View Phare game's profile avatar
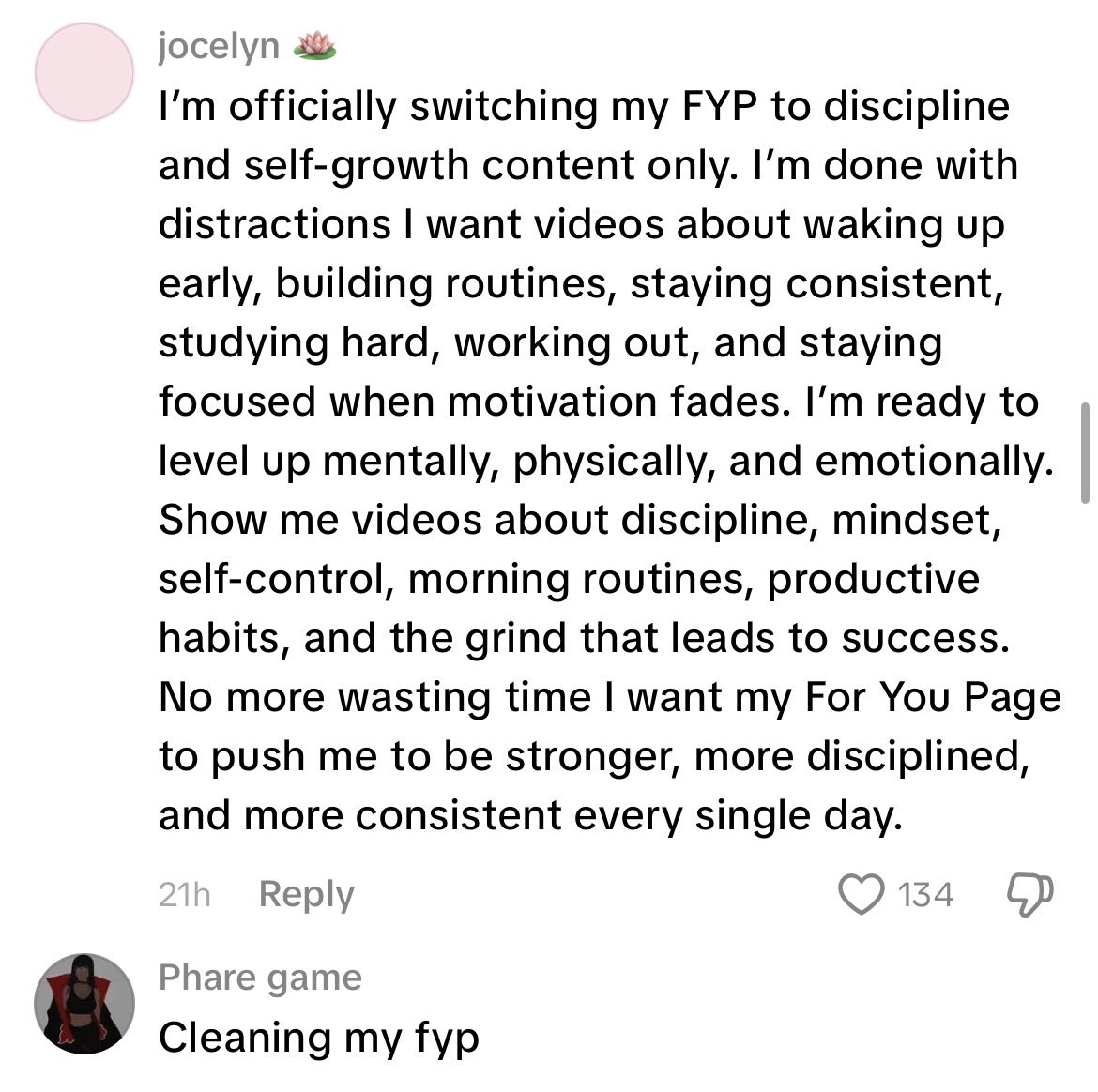 [x=84, y=1003]
